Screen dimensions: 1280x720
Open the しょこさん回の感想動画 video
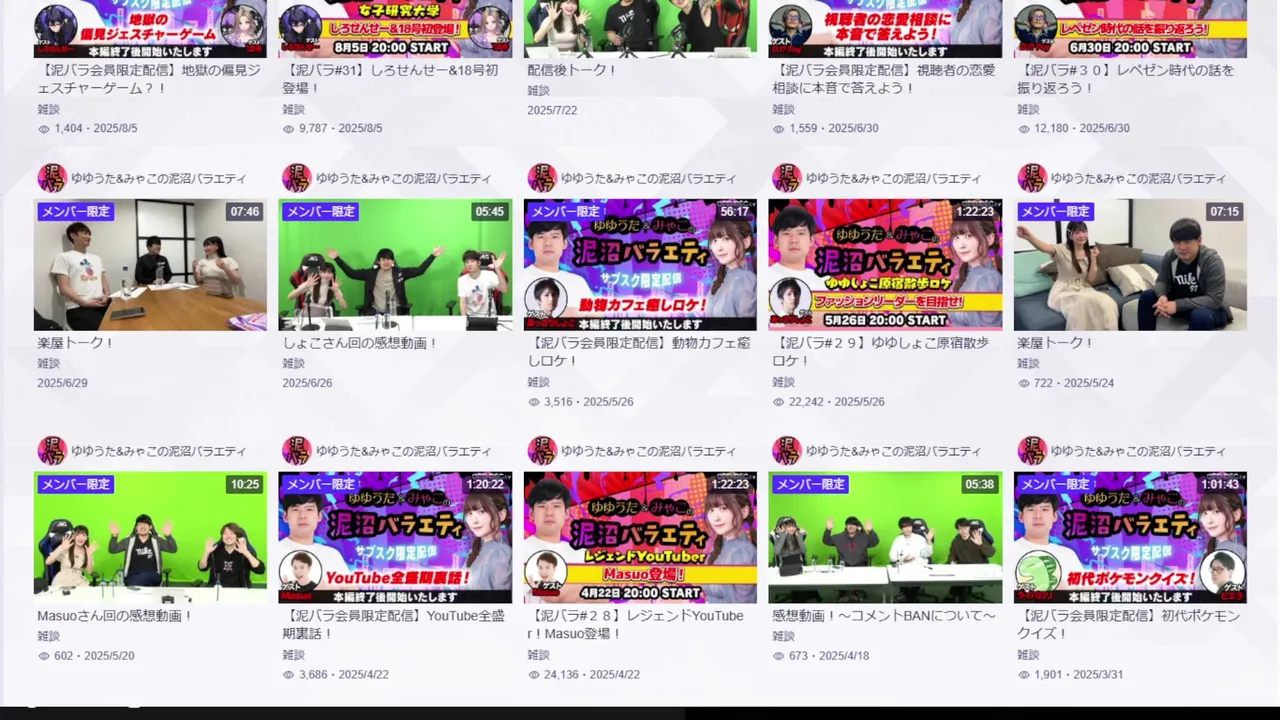click(395, 265)
